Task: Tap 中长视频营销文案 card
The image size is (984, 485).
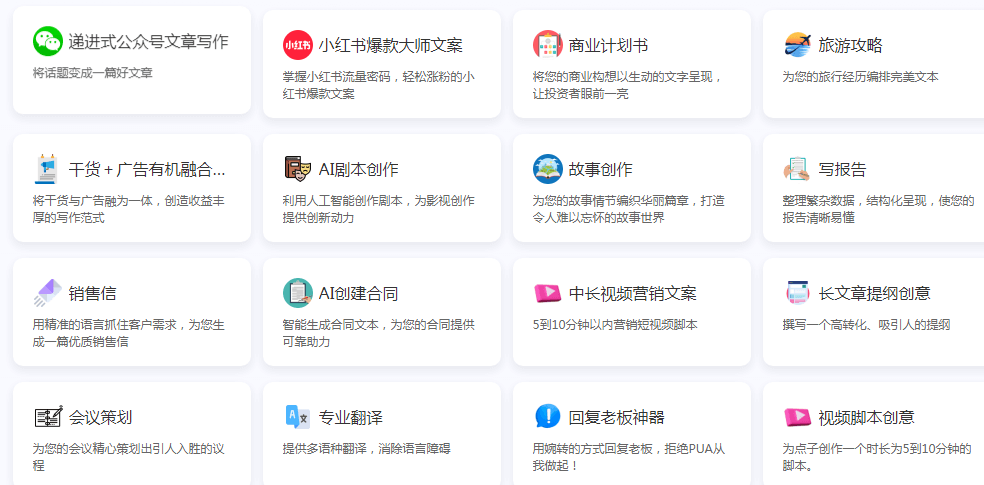Action: (x=631, y=312)
